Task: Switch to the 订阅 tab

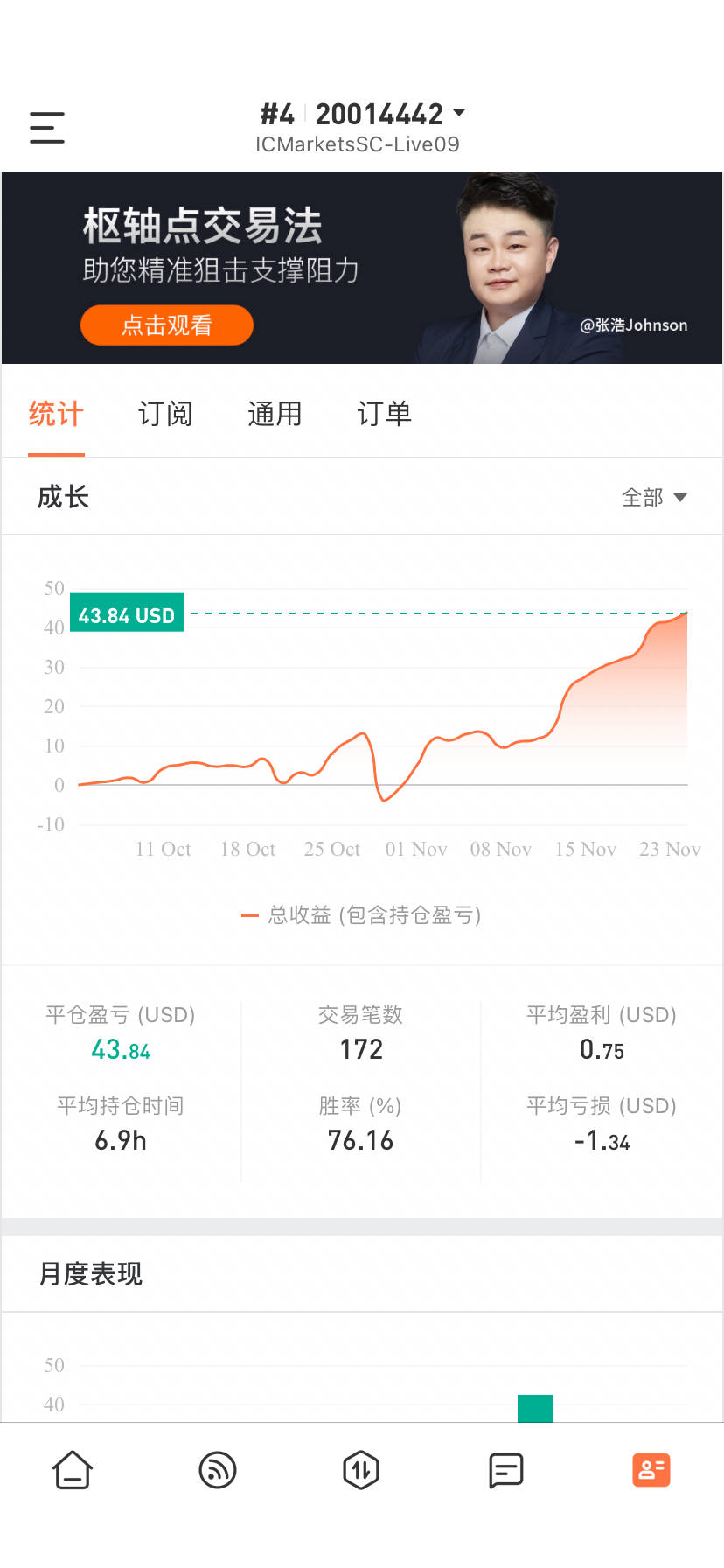Action: point(165,414)
